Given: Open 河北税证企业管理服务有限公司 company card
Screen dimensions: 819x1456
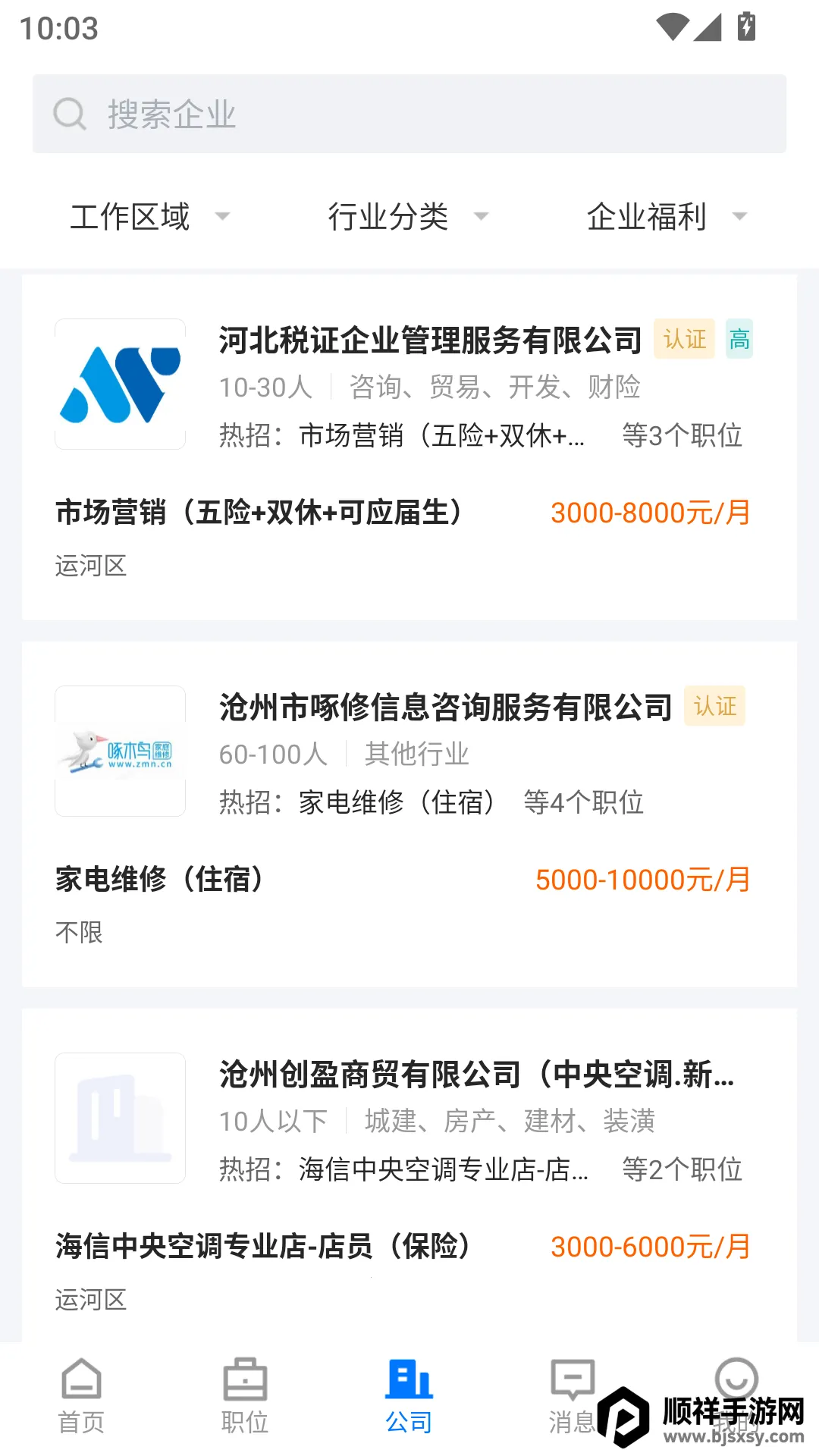Looking at the screenshot, I should [x=429, y=340].
